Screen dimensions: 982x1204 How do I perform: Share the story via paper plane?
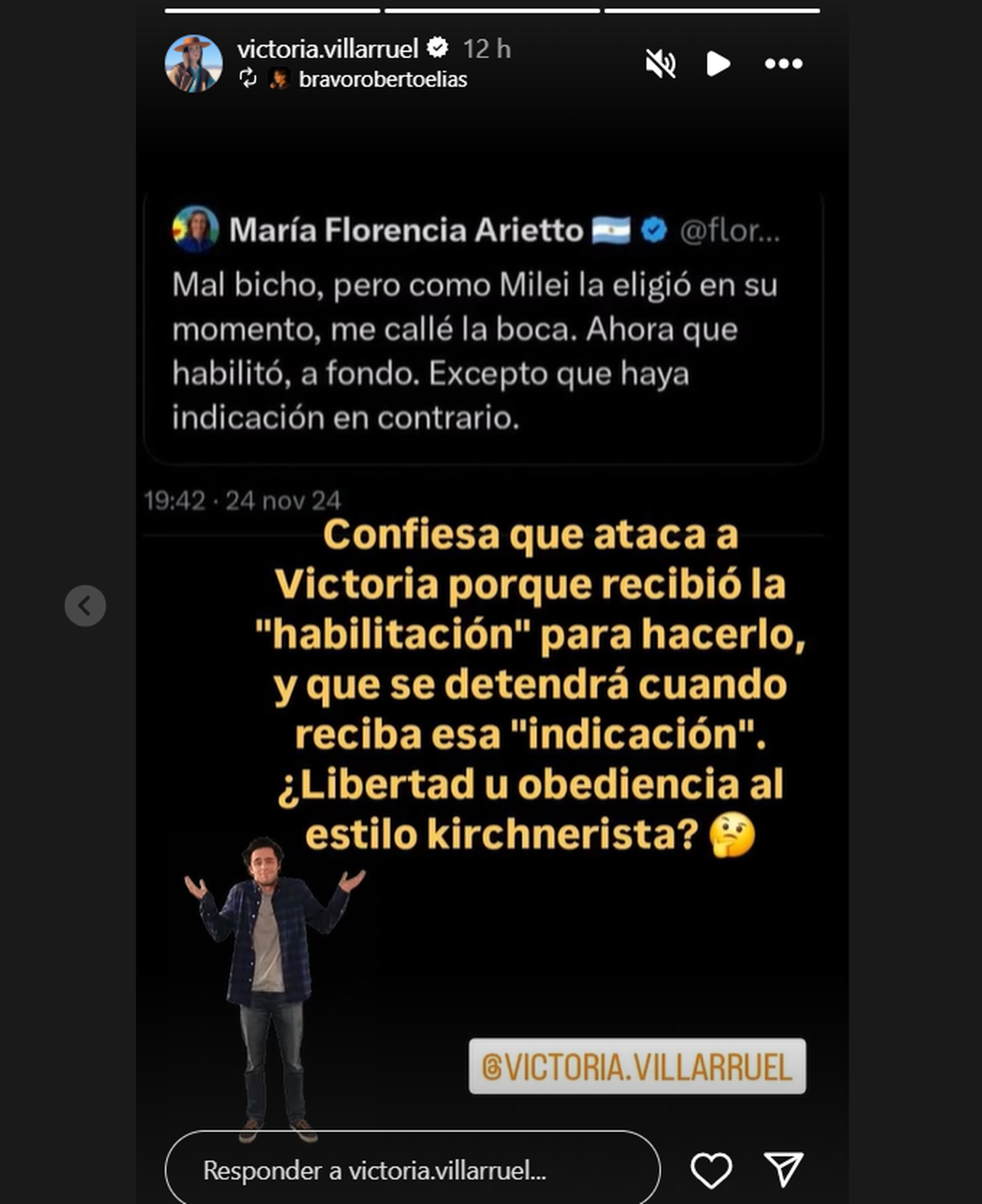tap(784, 1170)
